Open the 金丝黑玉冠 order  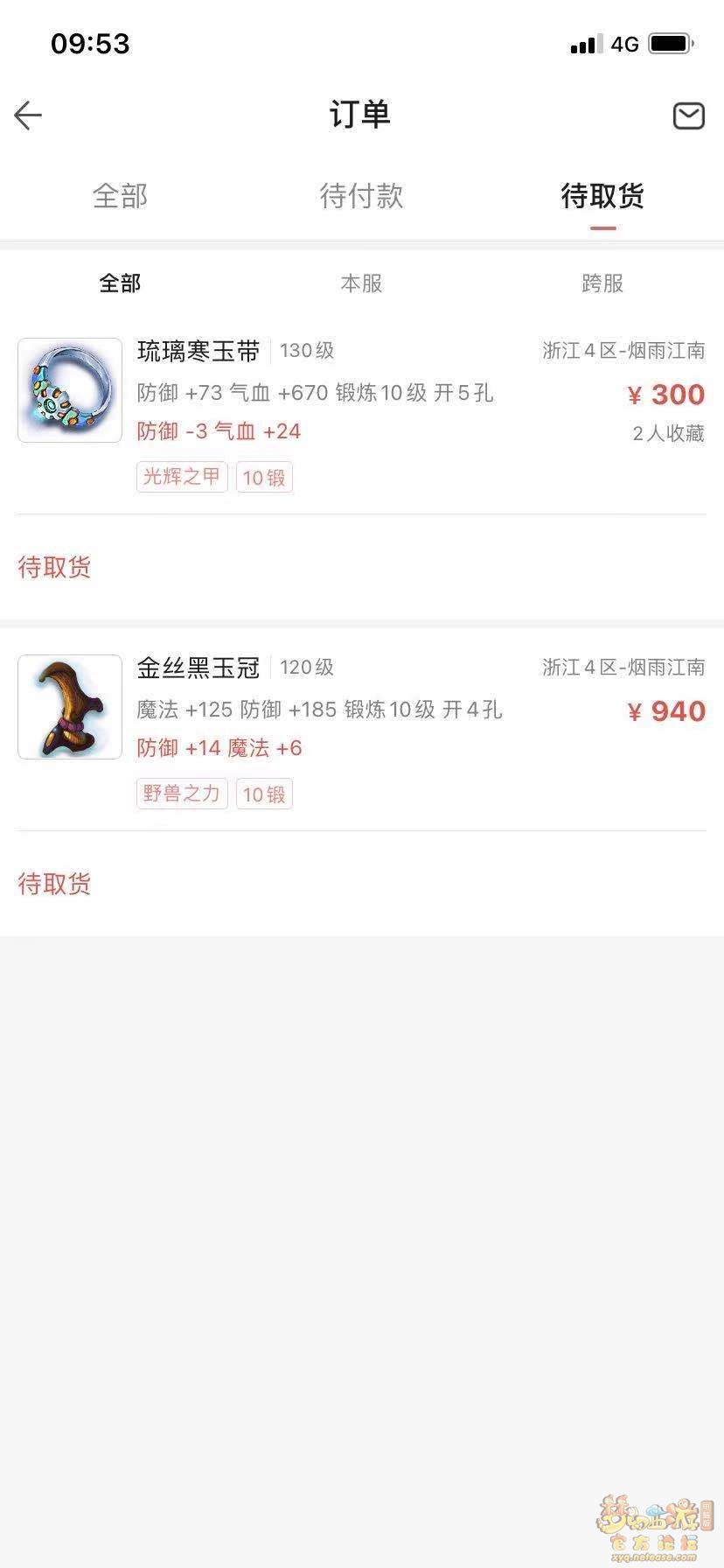[199, 668]
